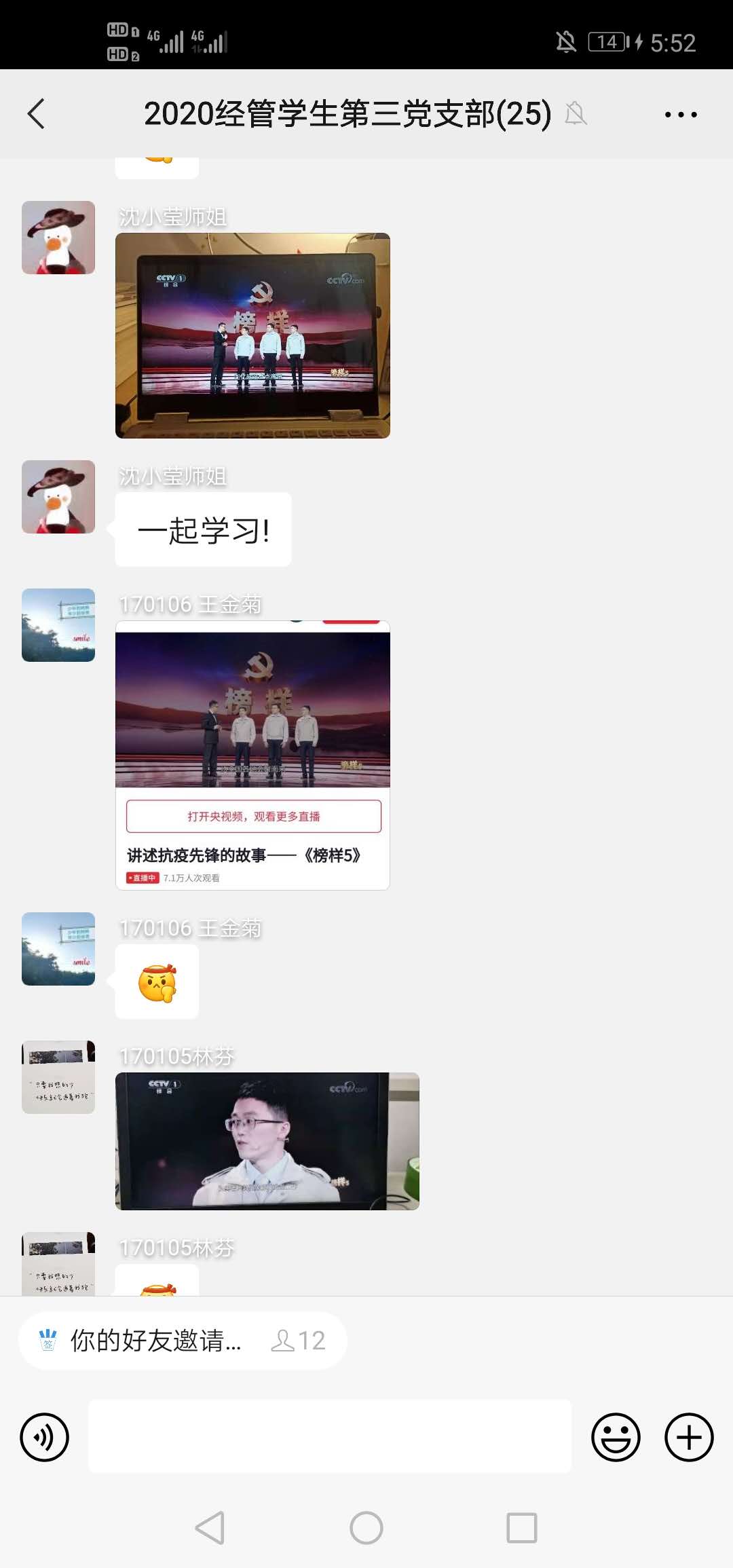The image size is (733, 1568).
Task: View 170106 王金菊's avatar beside the emoji
Action: click(x=58, y=949)
